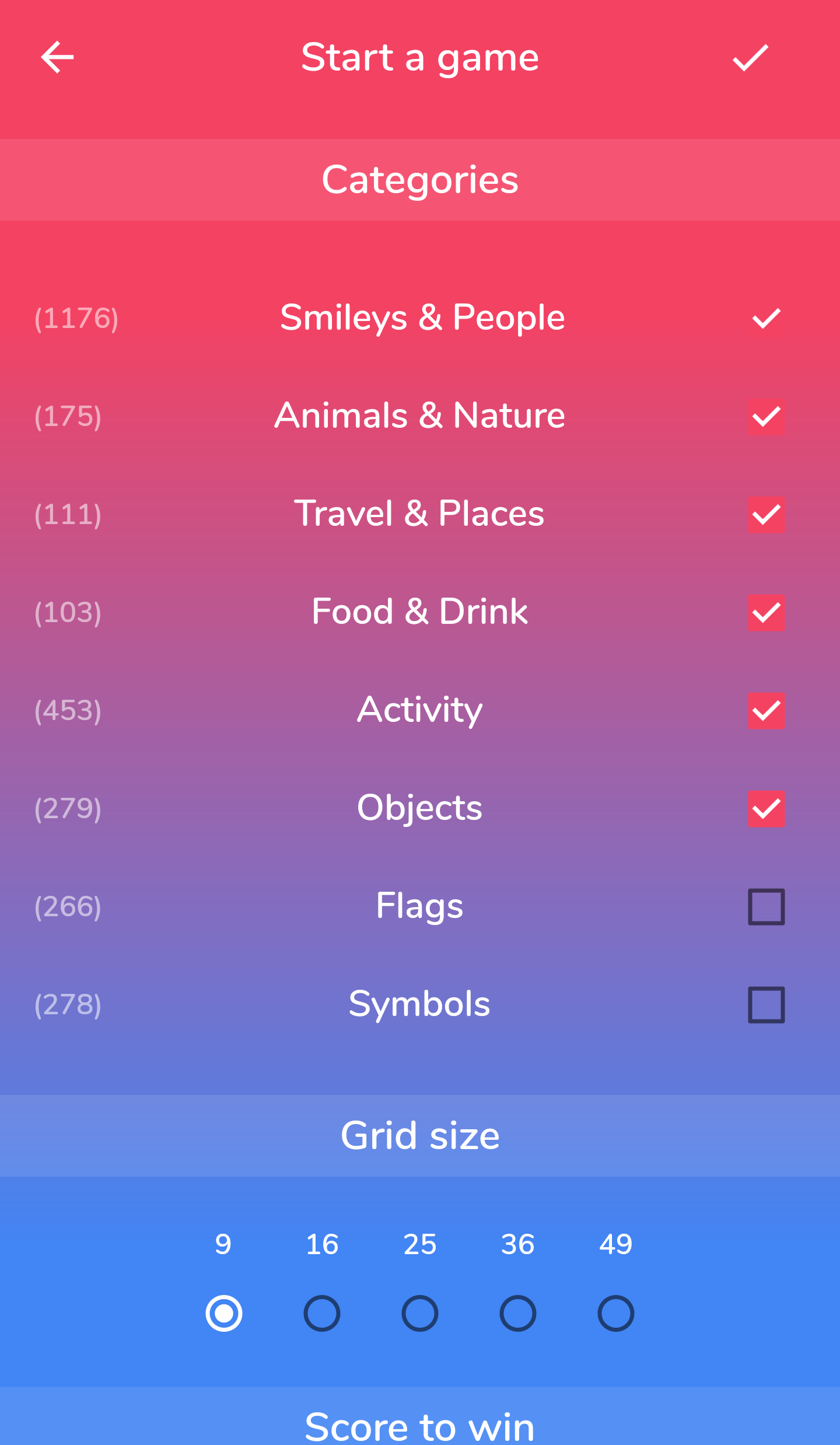
Task: Turn off the Objects category
Action: coord(766,809)
